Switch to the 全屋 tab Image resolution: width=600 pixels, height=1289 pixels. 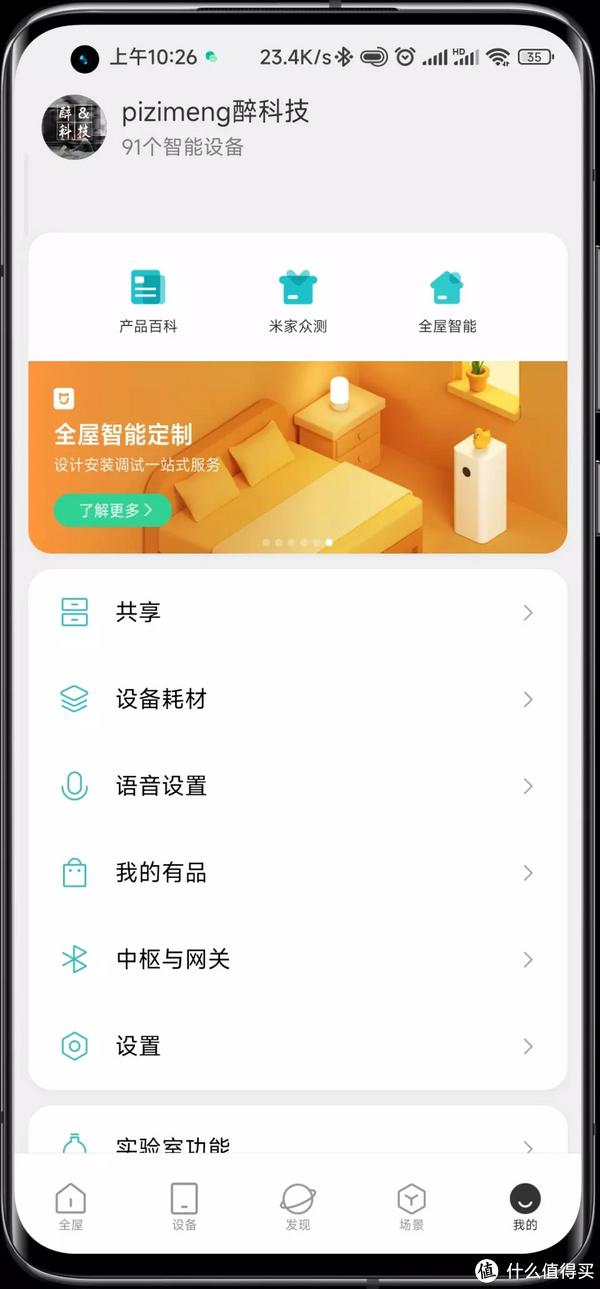point(71,1206)
